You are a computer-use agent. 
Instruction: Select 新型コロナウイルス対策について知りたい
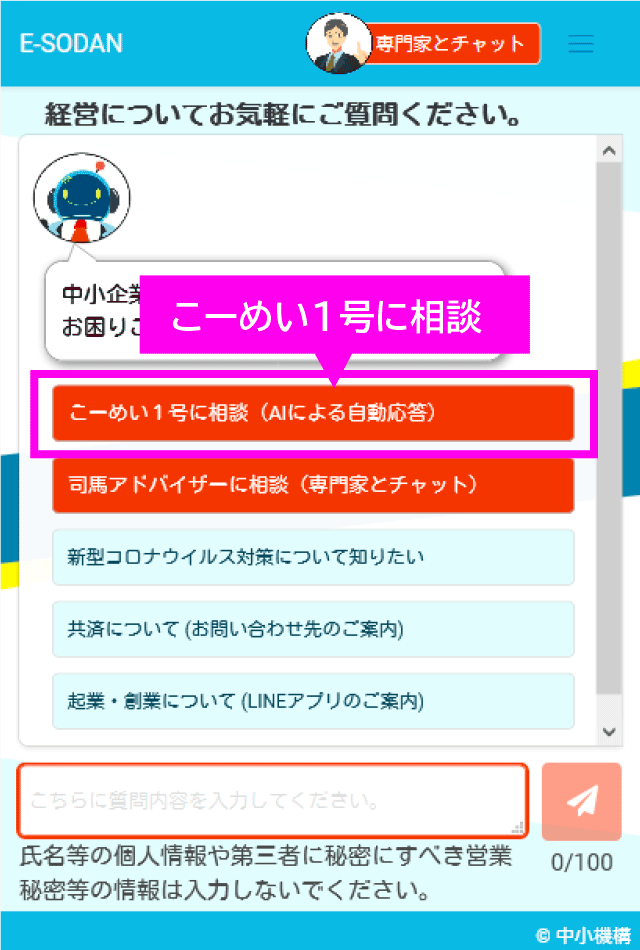tap(313, 557)
